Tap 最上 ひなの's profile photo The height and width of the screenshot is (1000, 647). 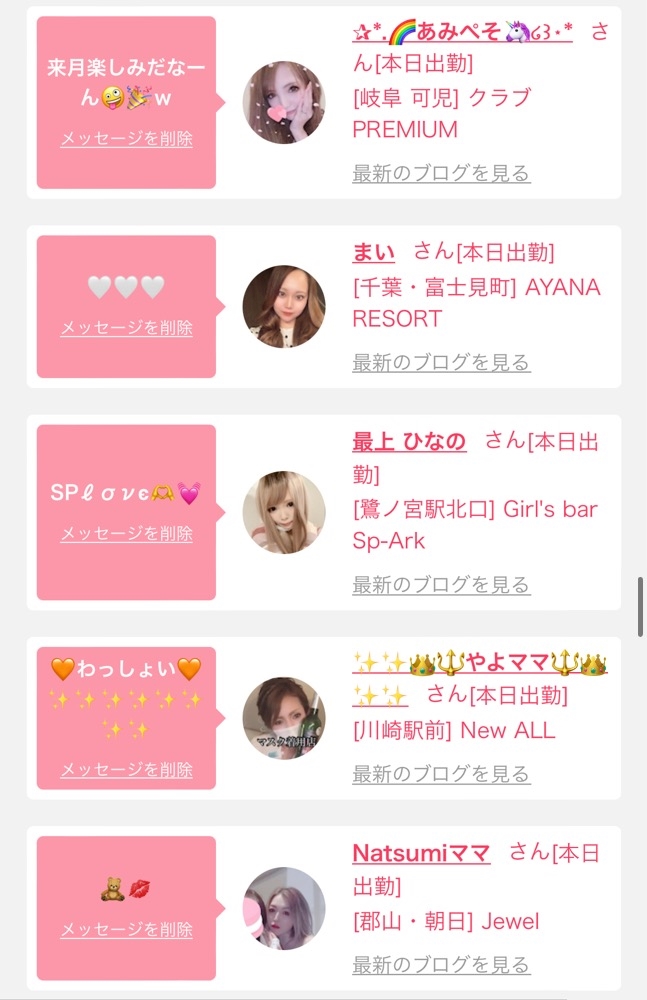(284, 513)
